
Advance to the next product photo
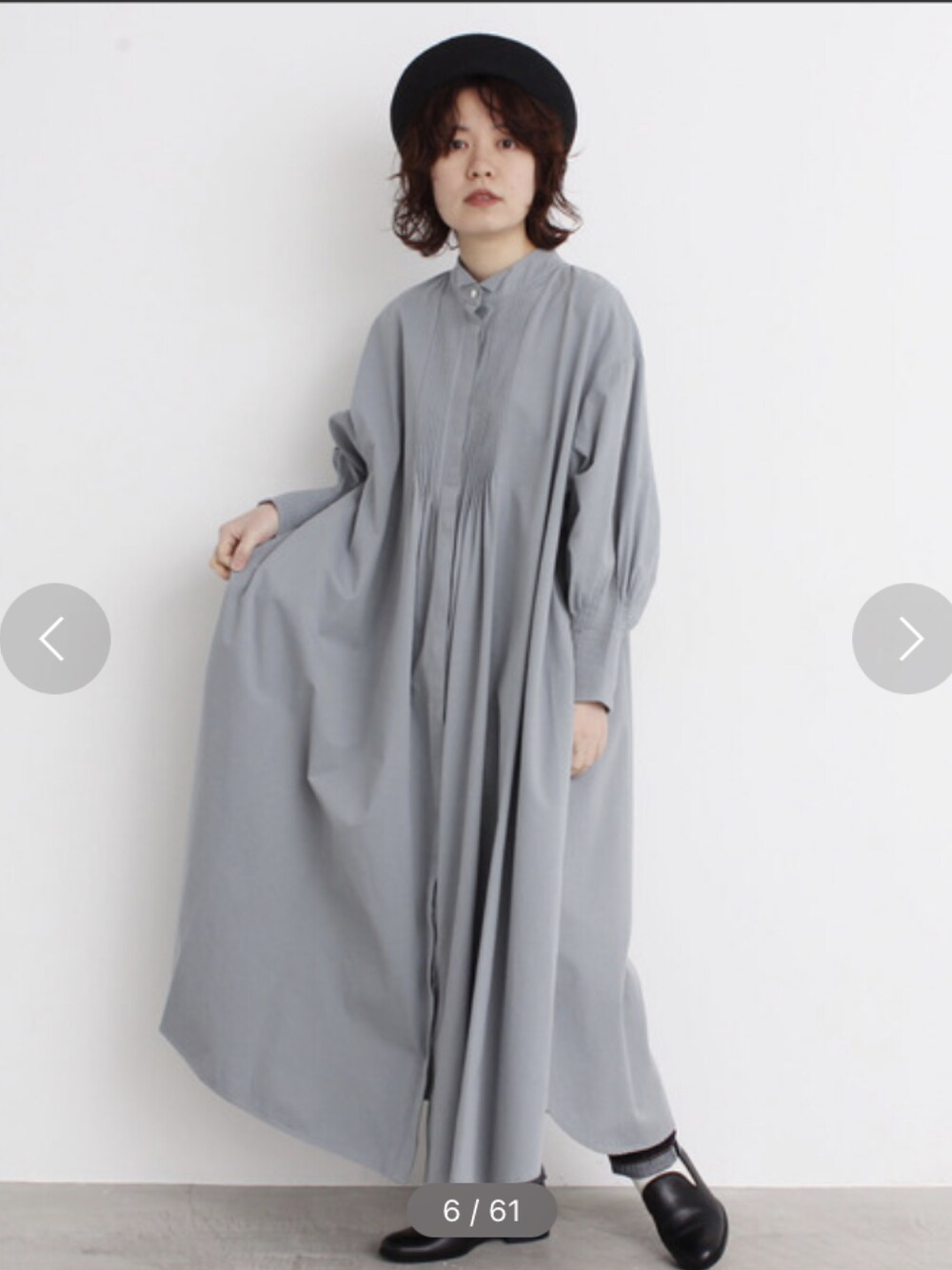(905, 639)
